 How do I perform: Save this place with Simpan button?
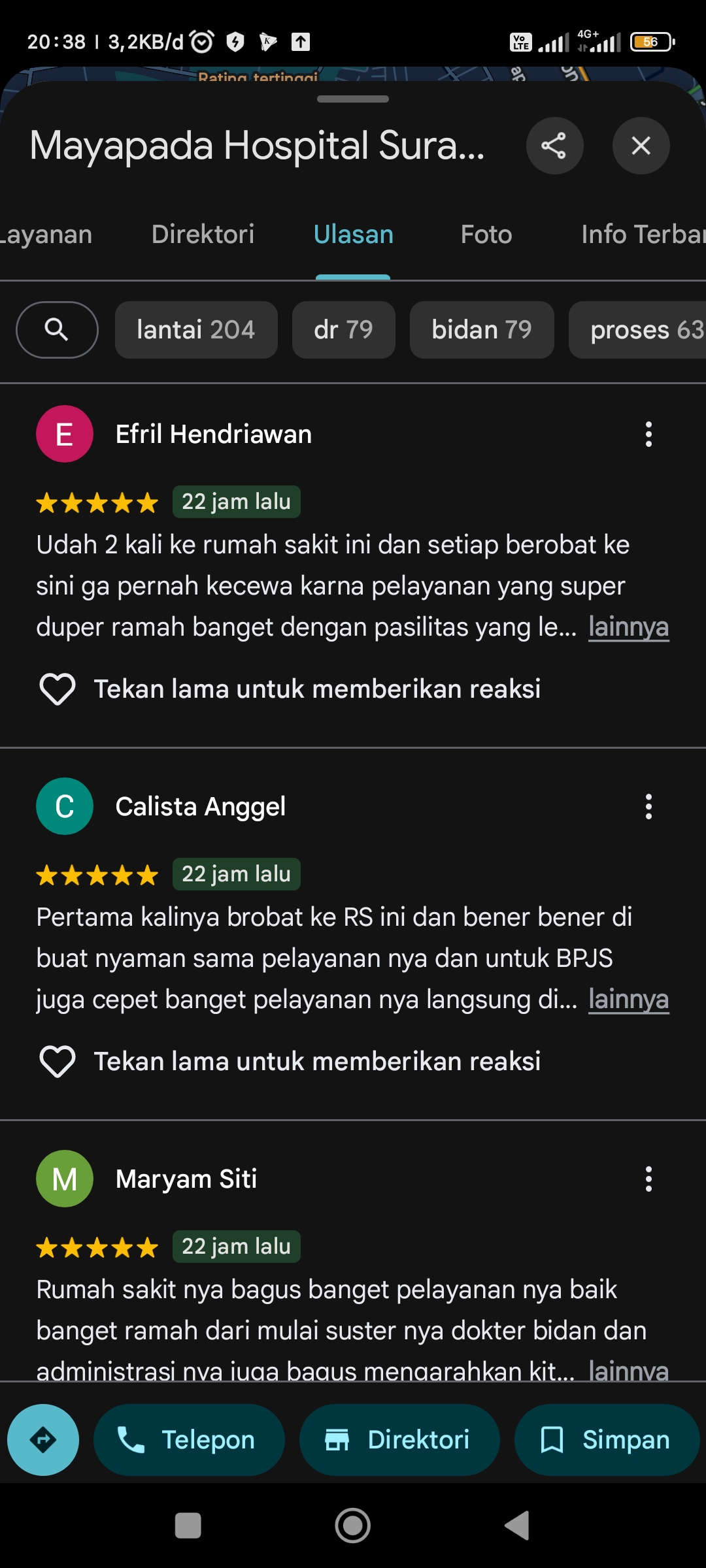(x=607, y=1440)
